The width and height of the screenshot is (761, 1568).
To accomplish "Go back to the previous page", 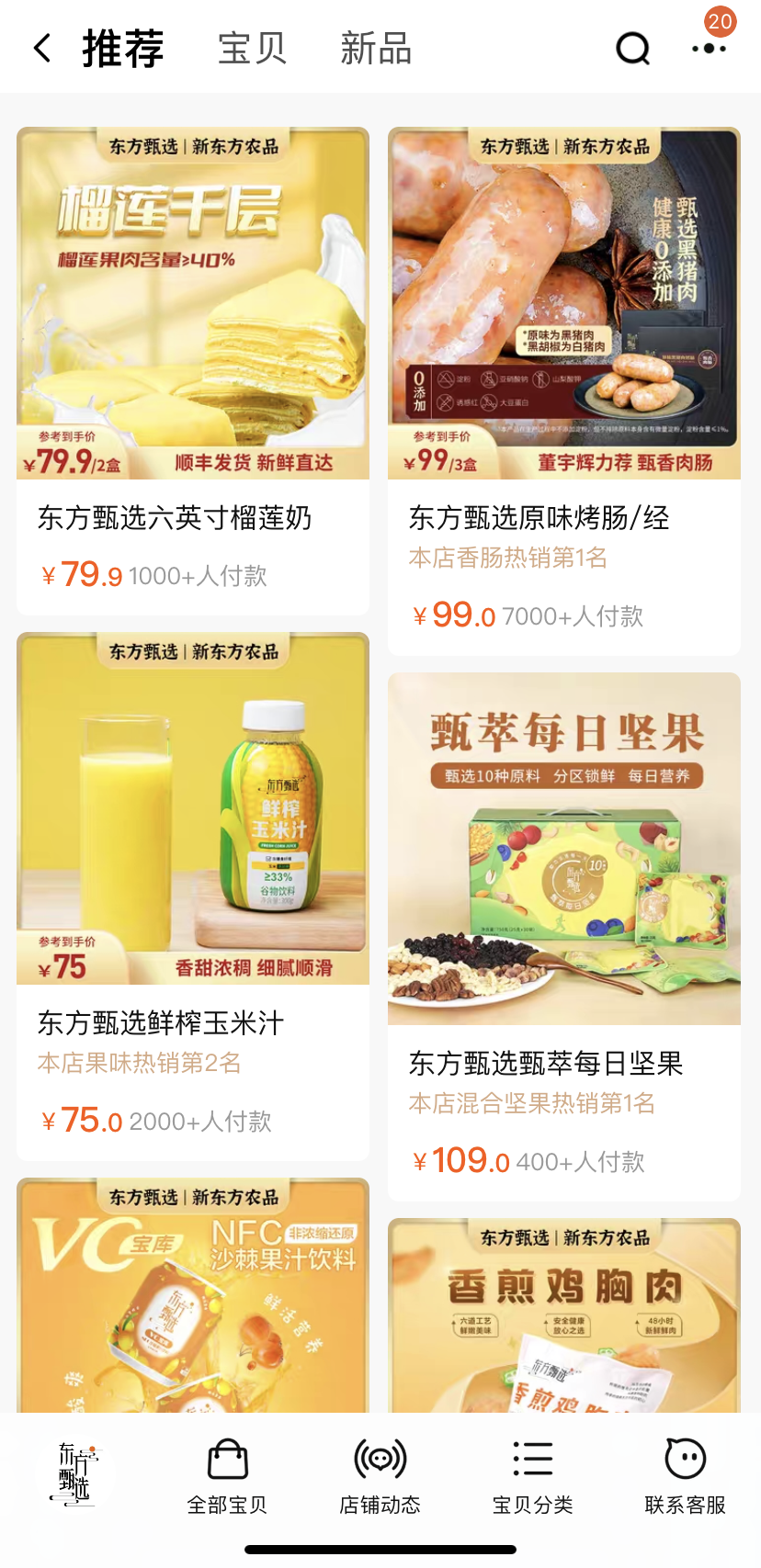I will (x=42, y=48).
